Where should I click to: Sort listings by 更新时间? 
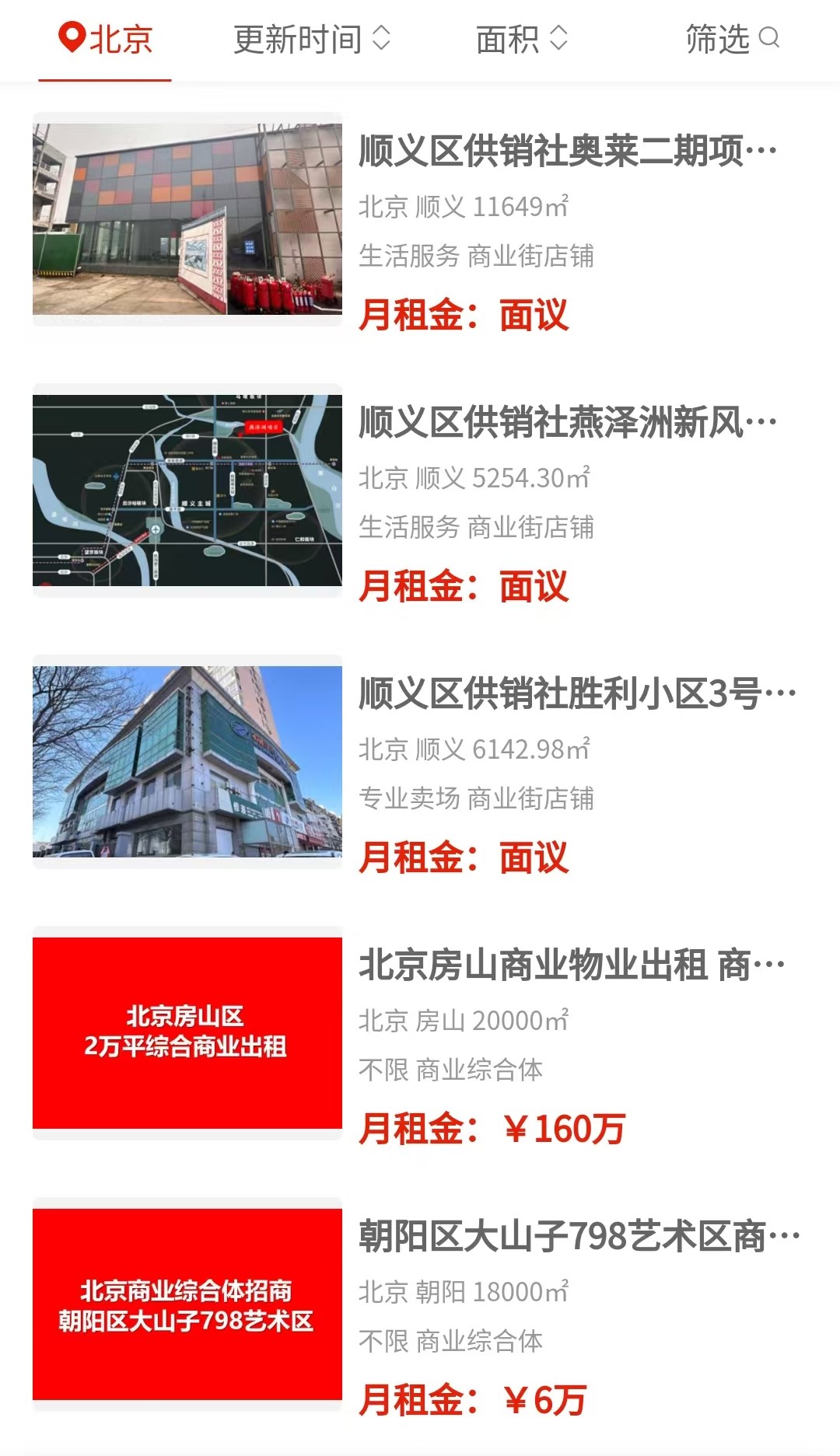pyautogui.click(x=312, y=39)
